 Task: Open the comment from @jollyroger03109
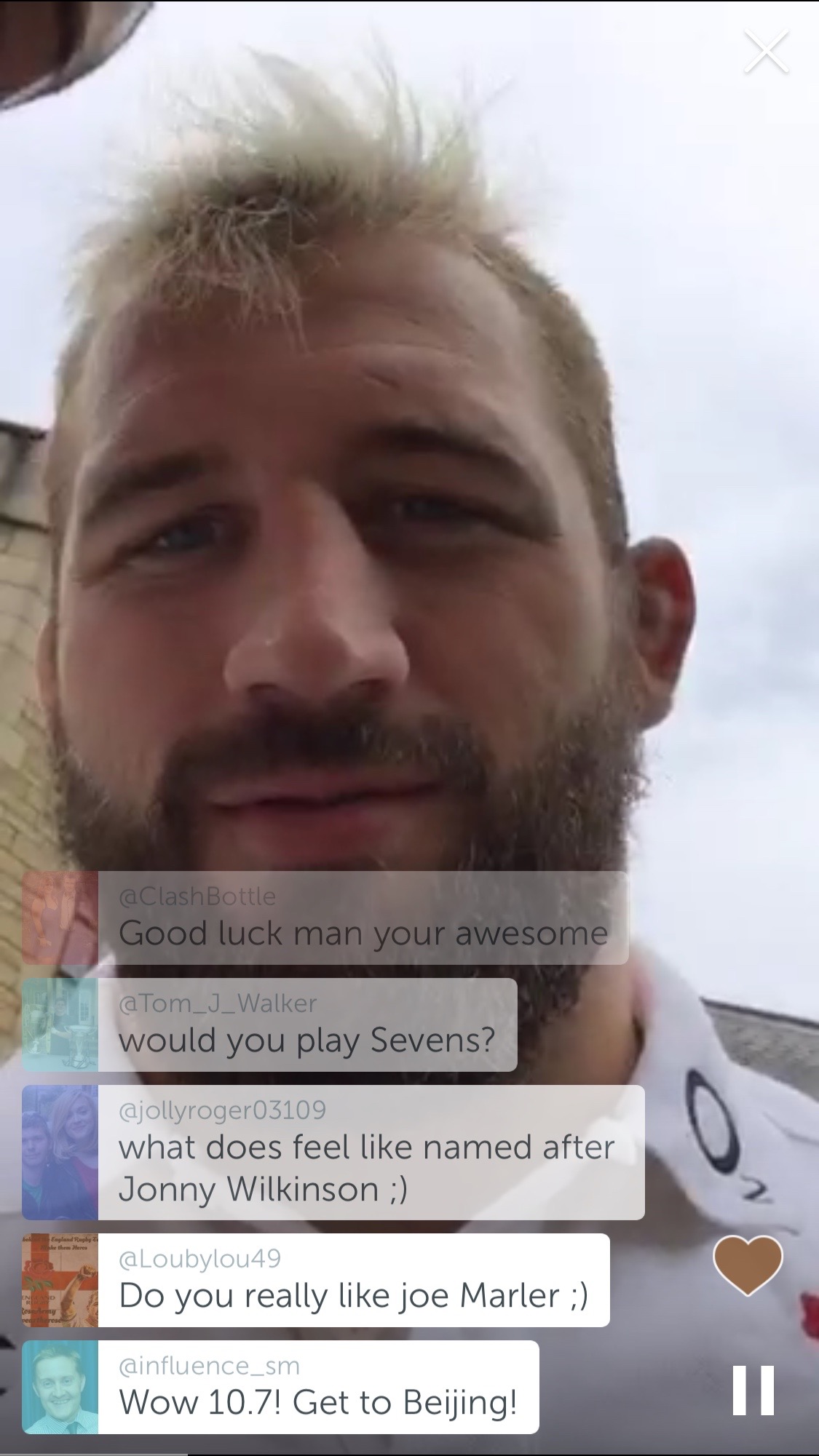tap(370, 1153)
